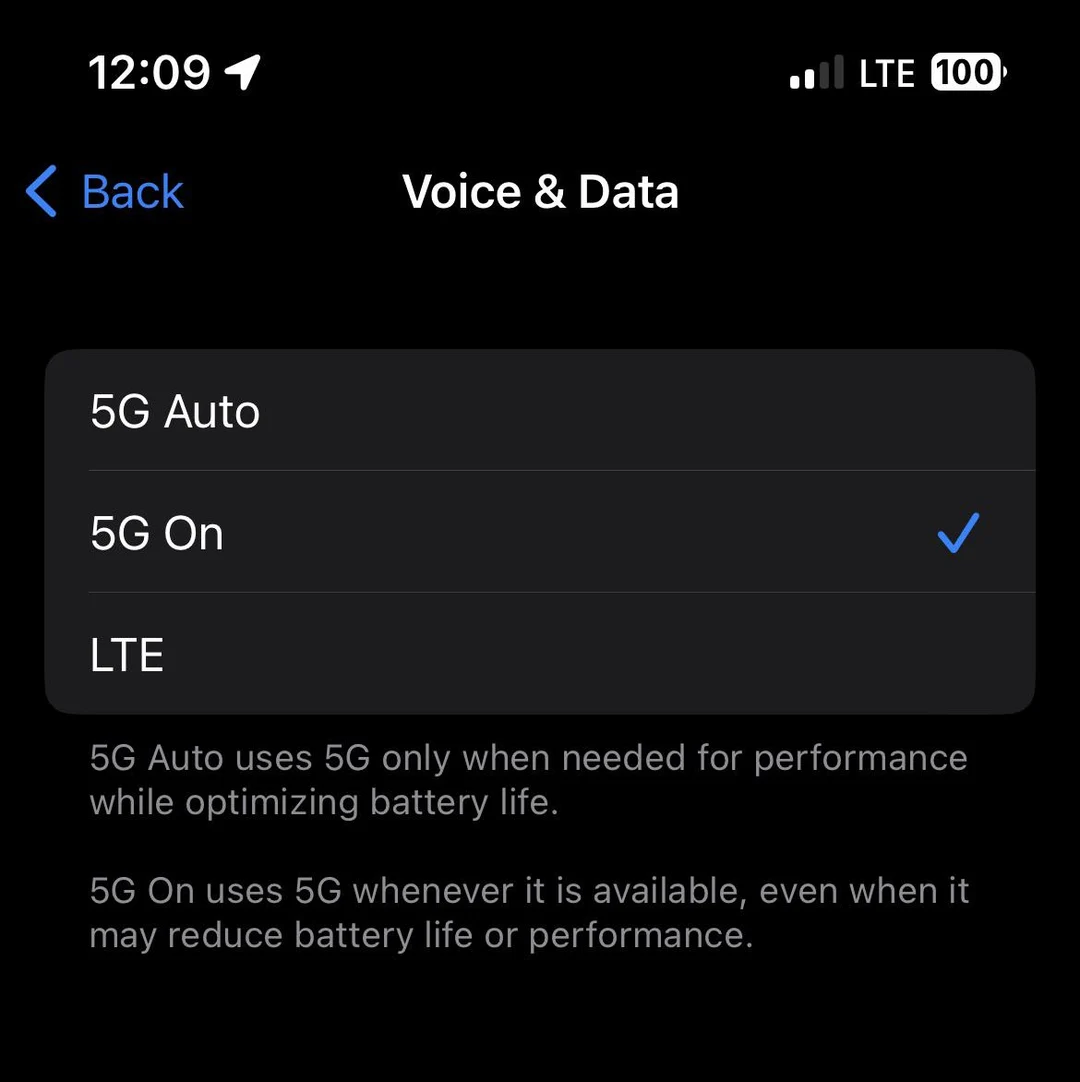
Task: Click the location services arrow icon
Action: pos(240,70)
